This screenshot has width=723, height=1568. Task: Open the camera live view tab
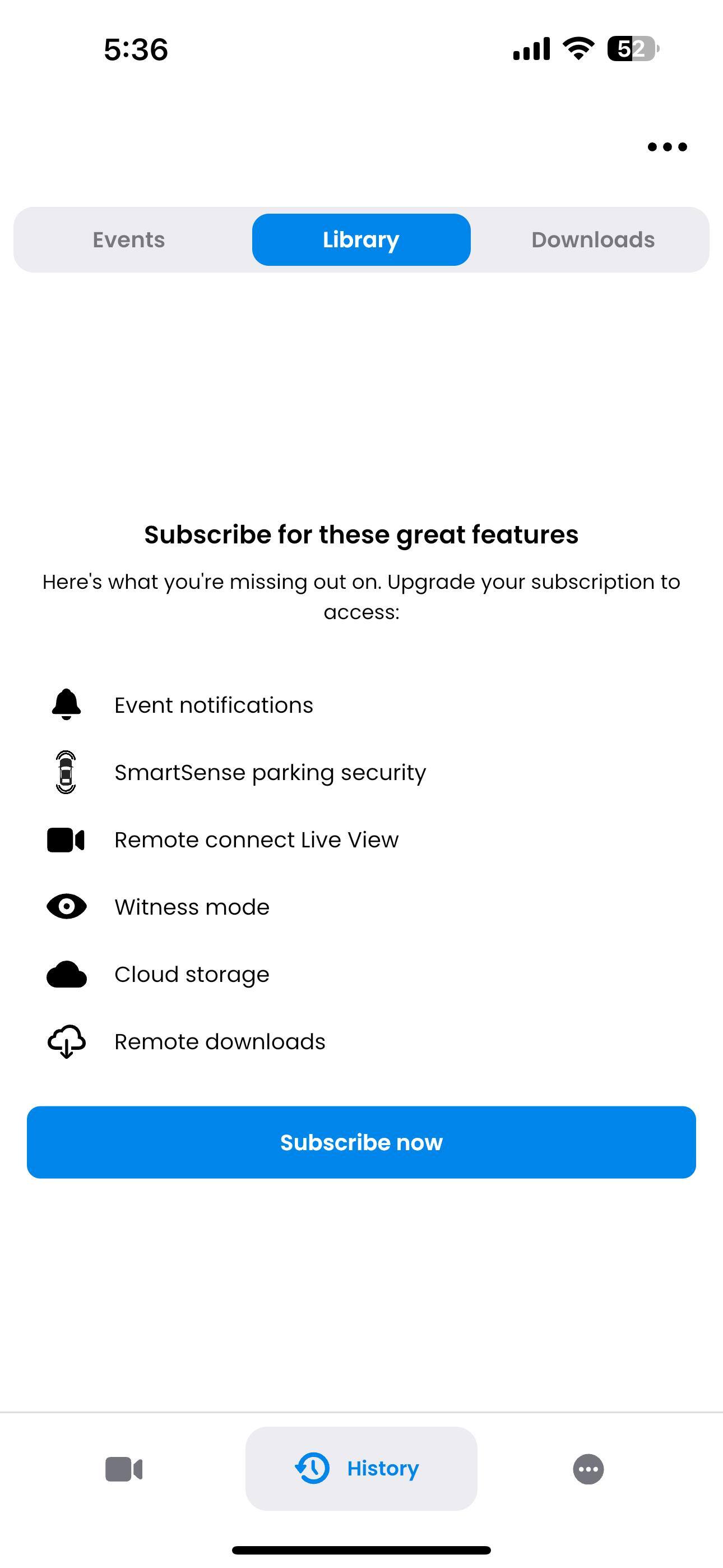pyautogui.click(x=123, y=1469)
